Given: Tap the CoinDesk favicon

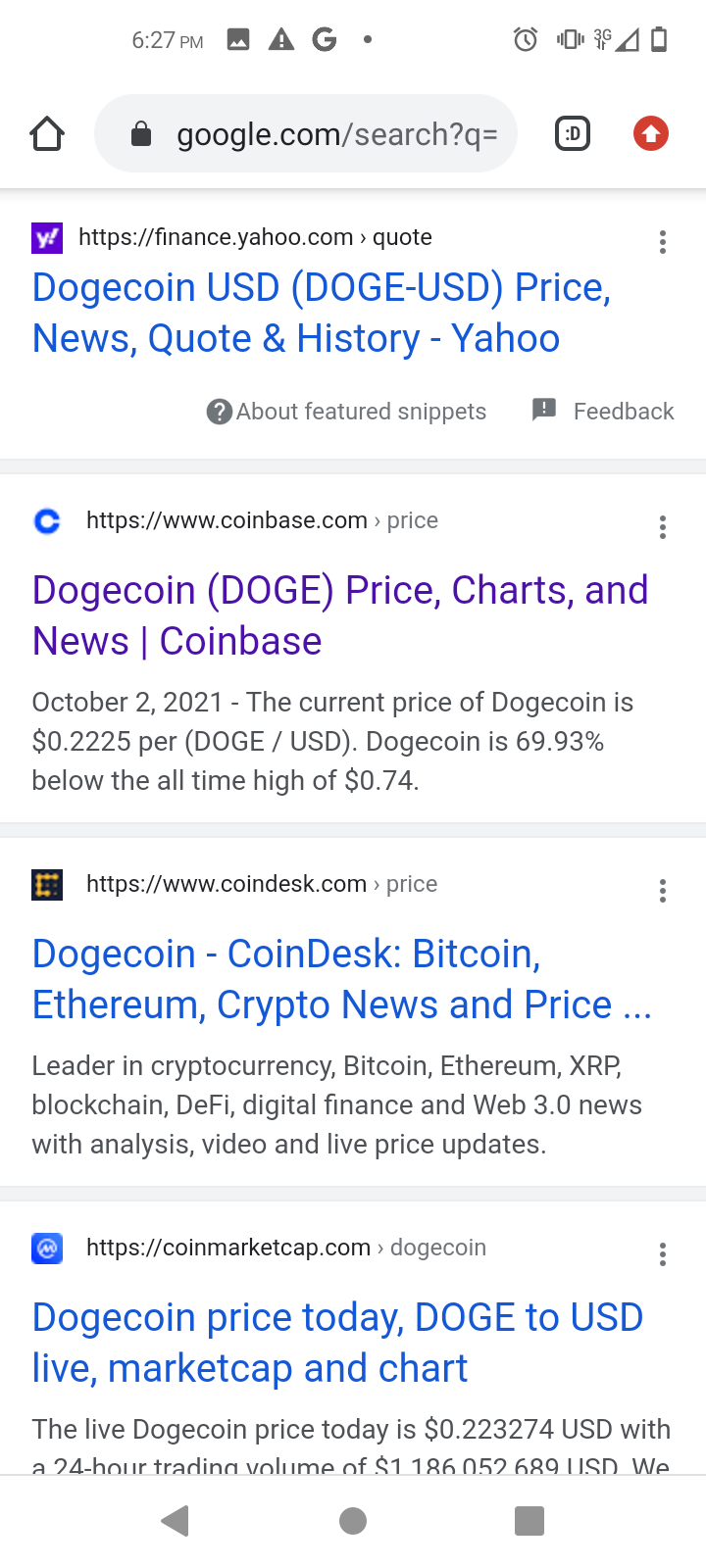Looking at the screenshot, I should tap(46, 884).
